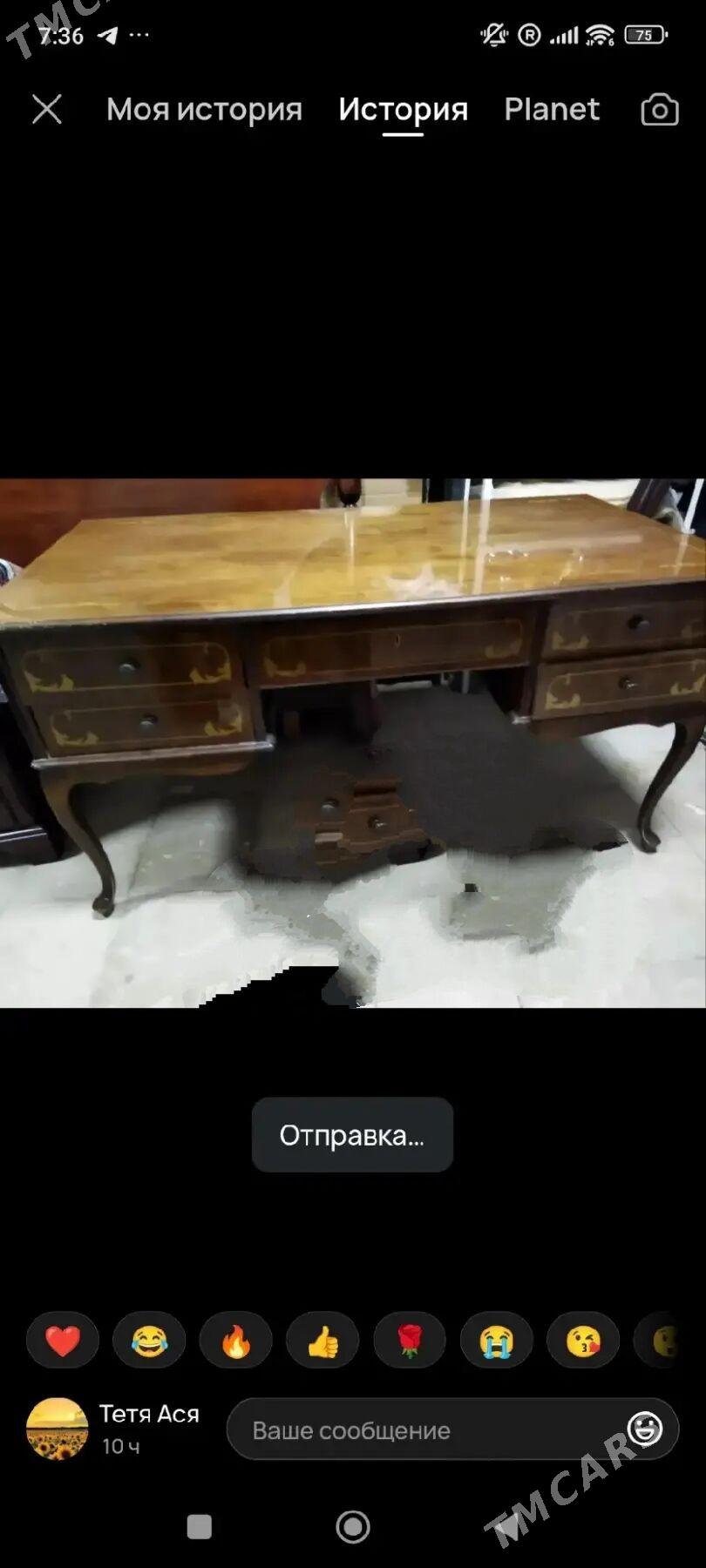This screenshot has height=1568, width=706.
Task: React with the thumbs up emoji
Action: 322,1341
